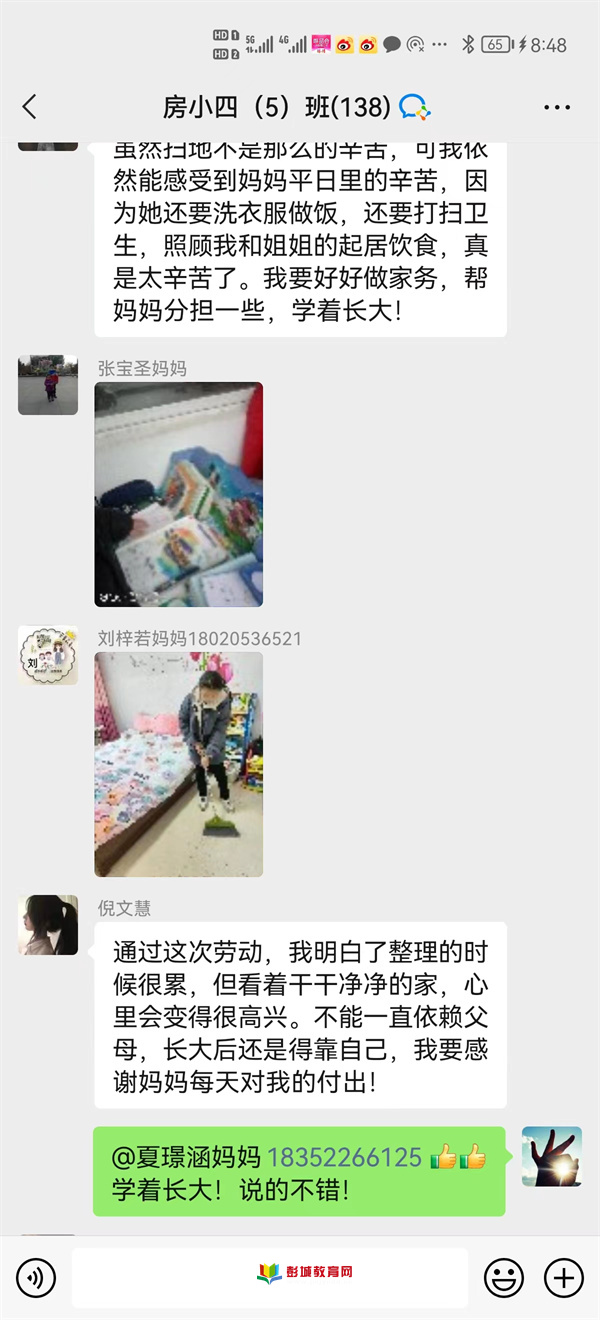
Task: Switch to voice message input
Action: pos(36,1277)
